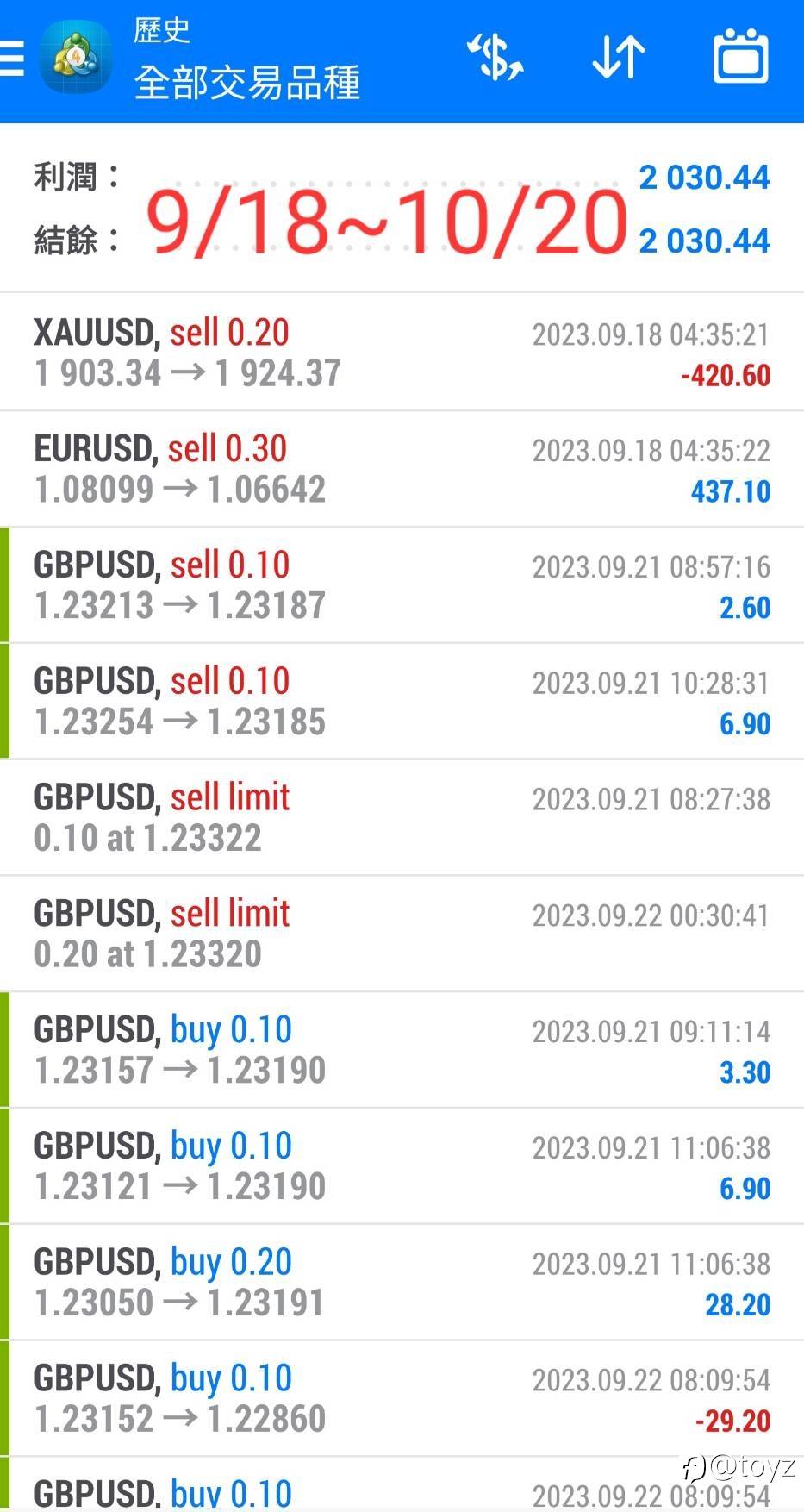
Task: Expand the XAUUSD sell 0.20 trade
Action: click(402, 353)
